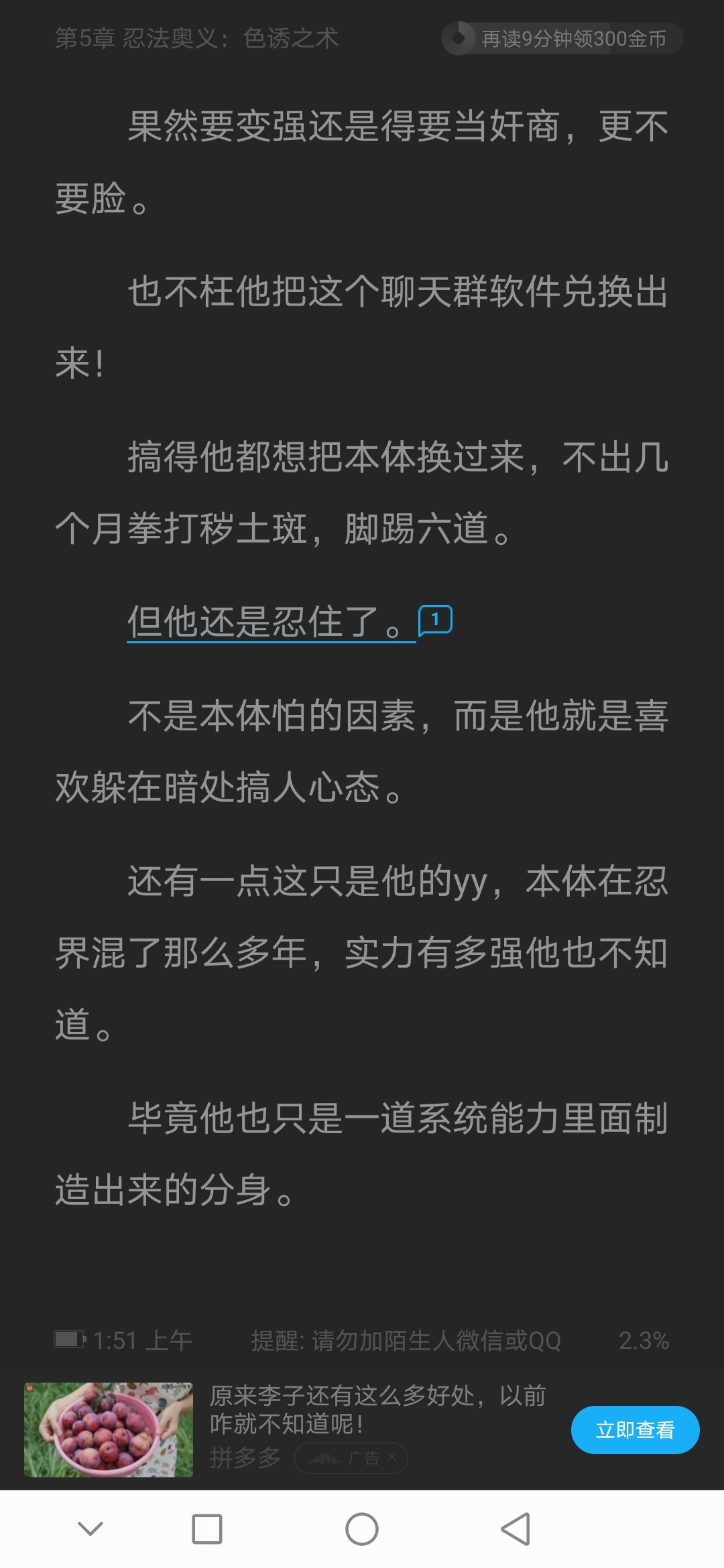724x1568 pixels.
Task: Go to home screen via circle button
Action: click(361, 1528)
